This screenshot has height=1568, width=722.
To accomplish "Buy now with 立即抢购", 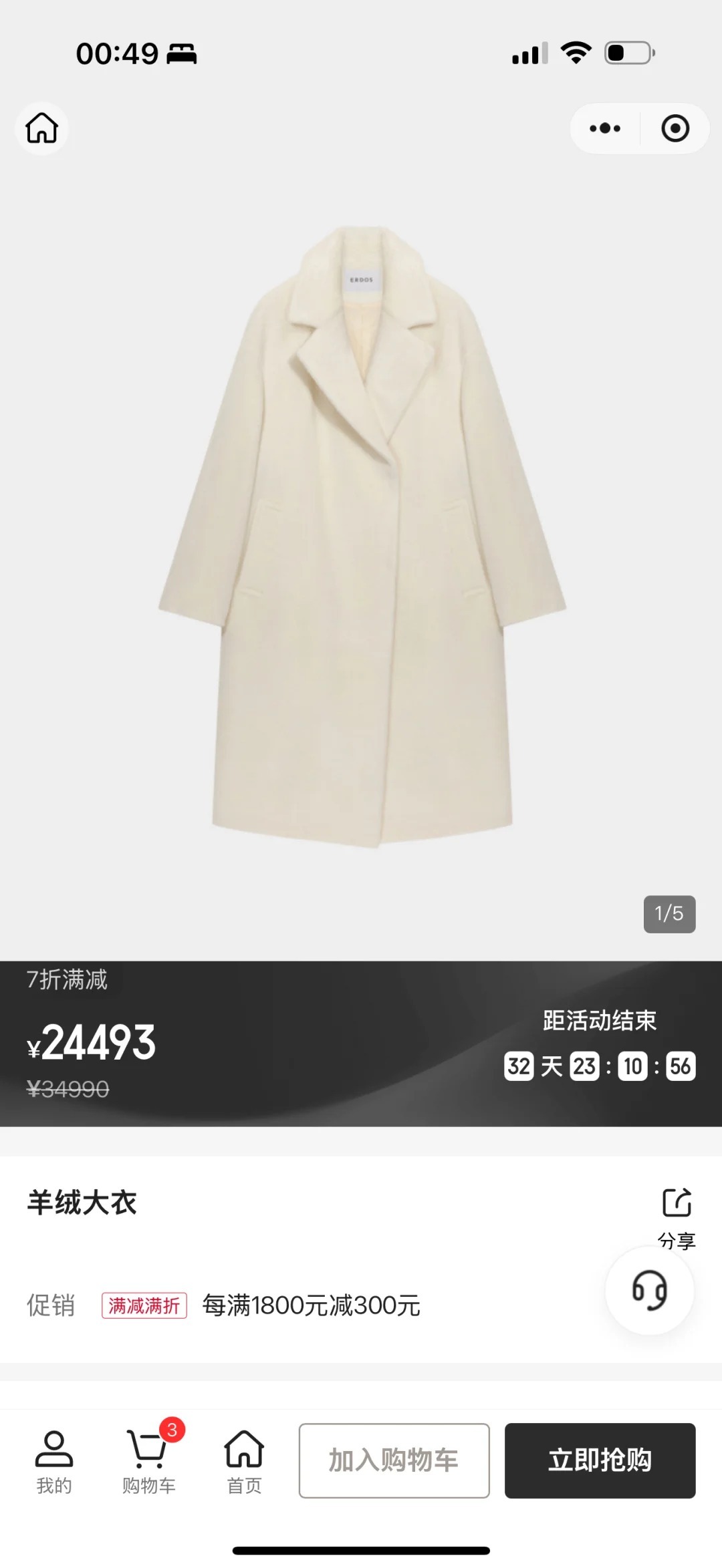I will point(600,1460).
